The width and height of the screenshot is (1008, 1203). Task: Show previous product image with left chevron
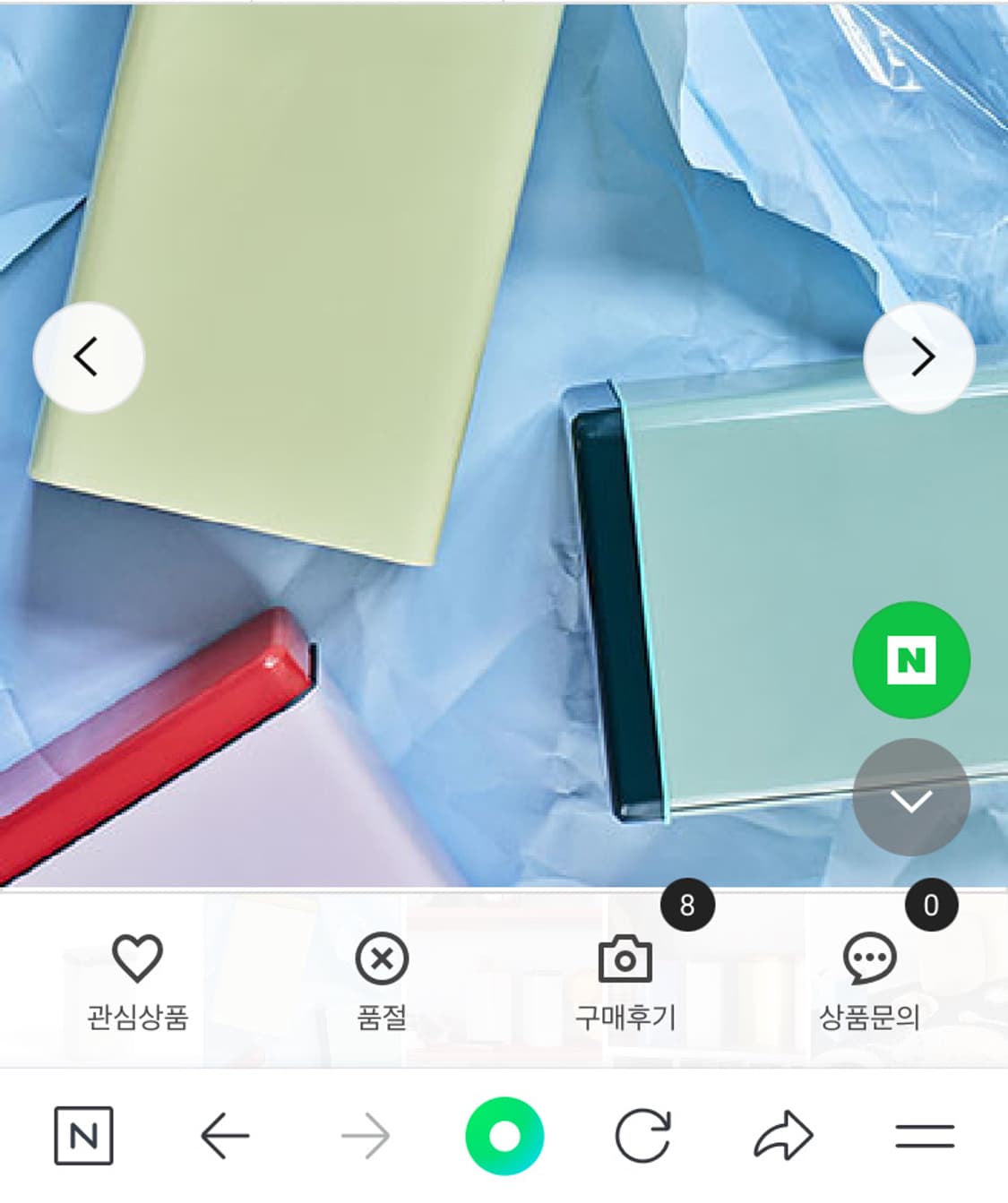click(x=88, y=357)
